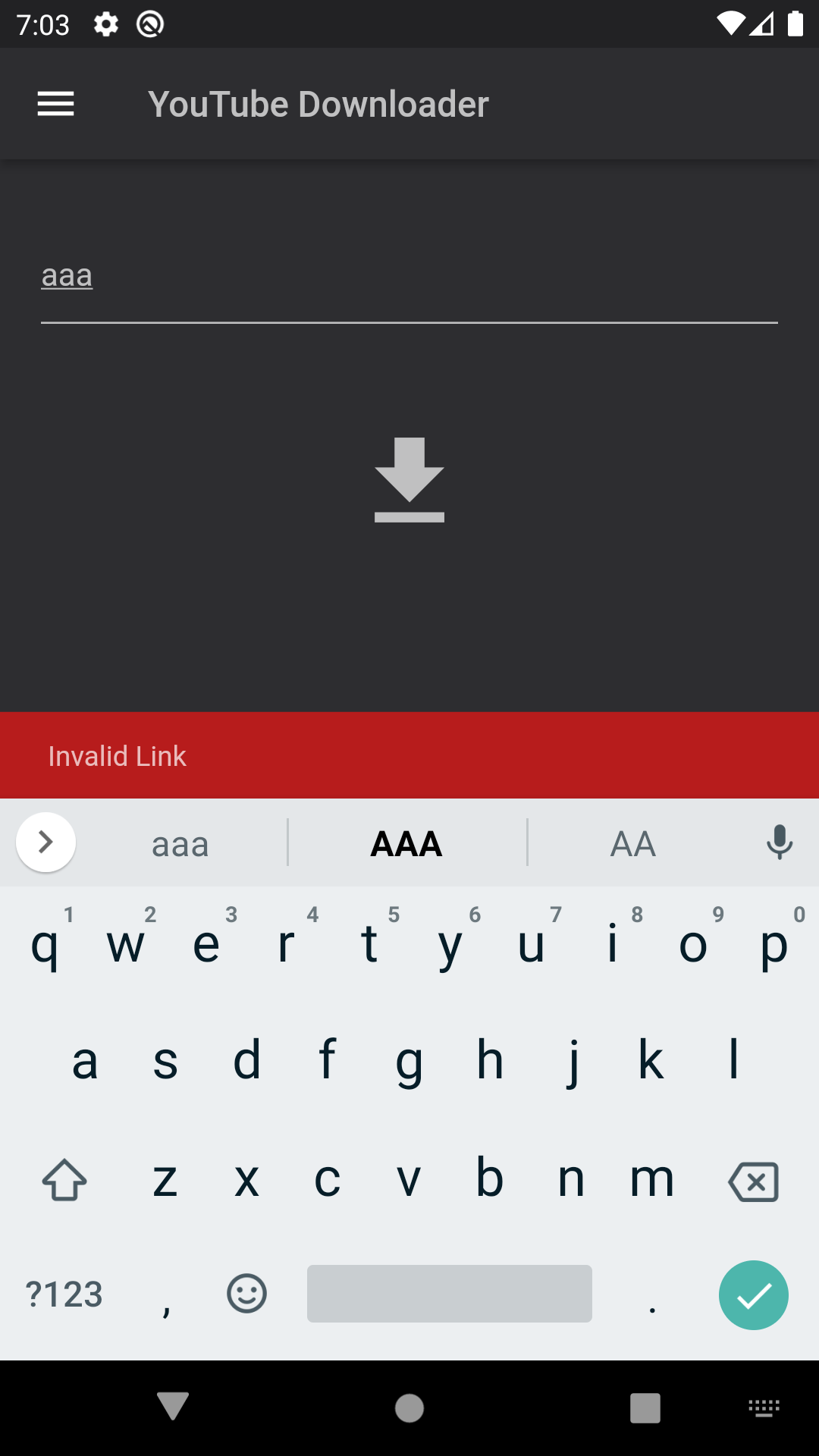Image resolution: width=819 pixels, height=1456 pixels.
Task: Tap the Do Not Disturb status bar icon
Action: pos(149,24)
